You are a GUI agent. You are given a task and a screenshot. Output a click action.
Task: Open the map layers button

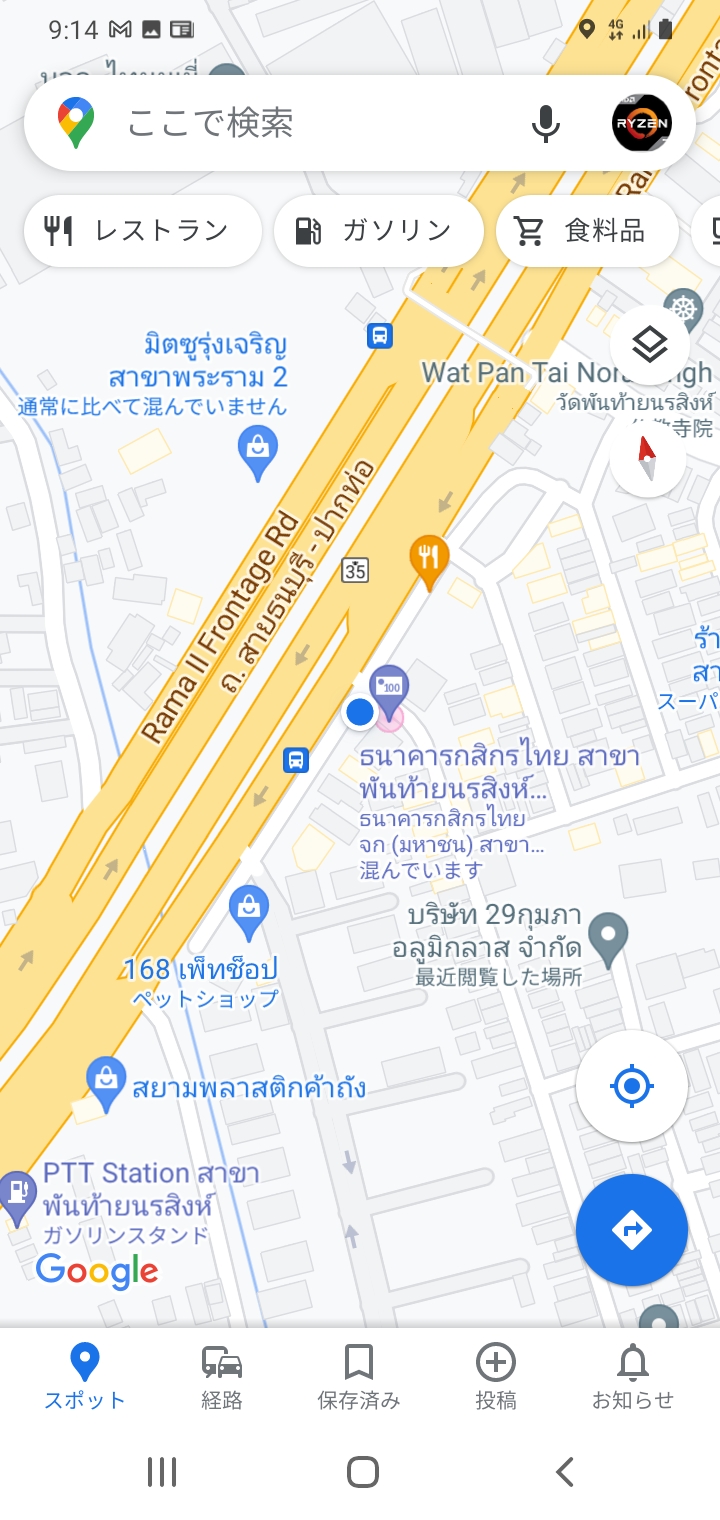[x=650, y=345]
